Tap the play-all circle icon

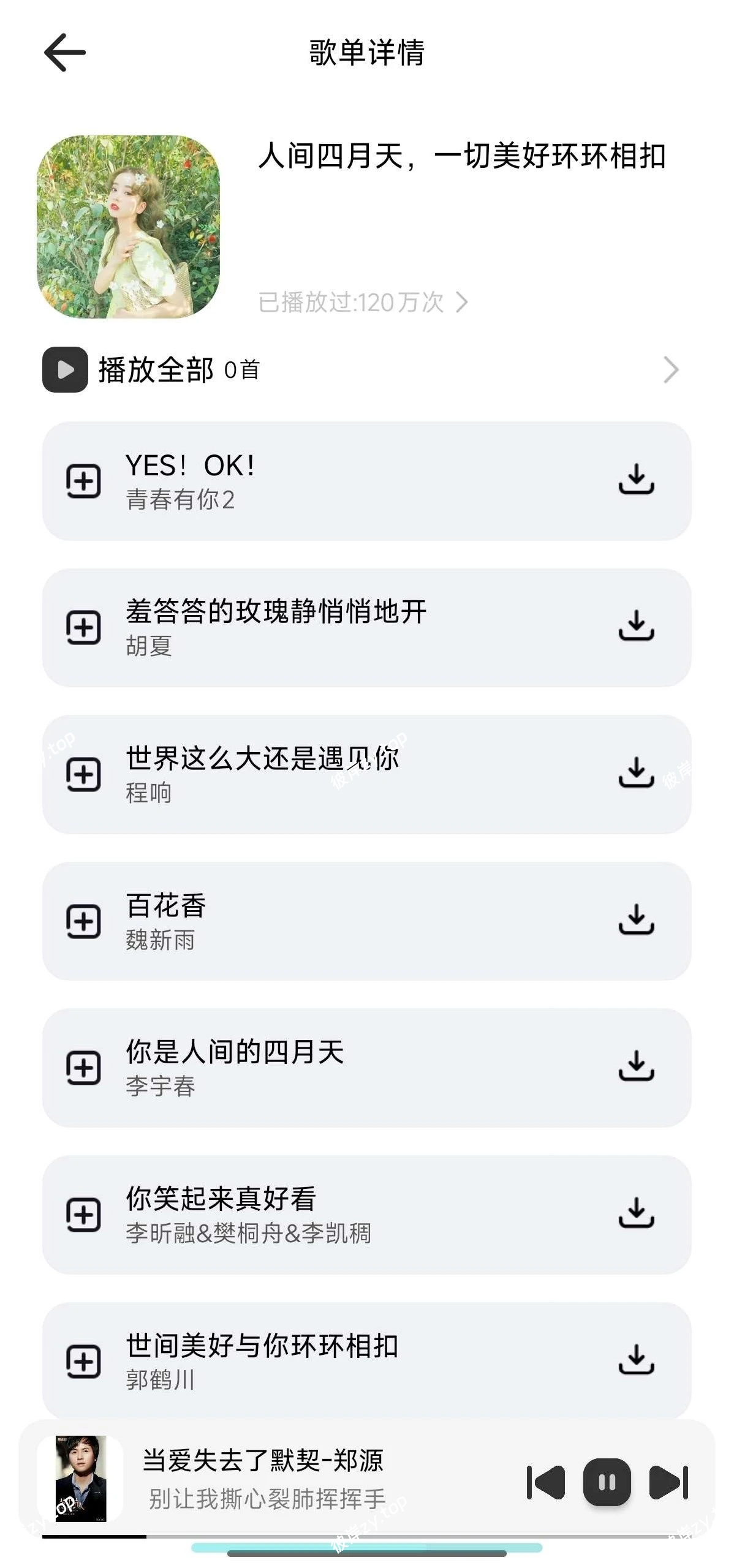[64, 369]
